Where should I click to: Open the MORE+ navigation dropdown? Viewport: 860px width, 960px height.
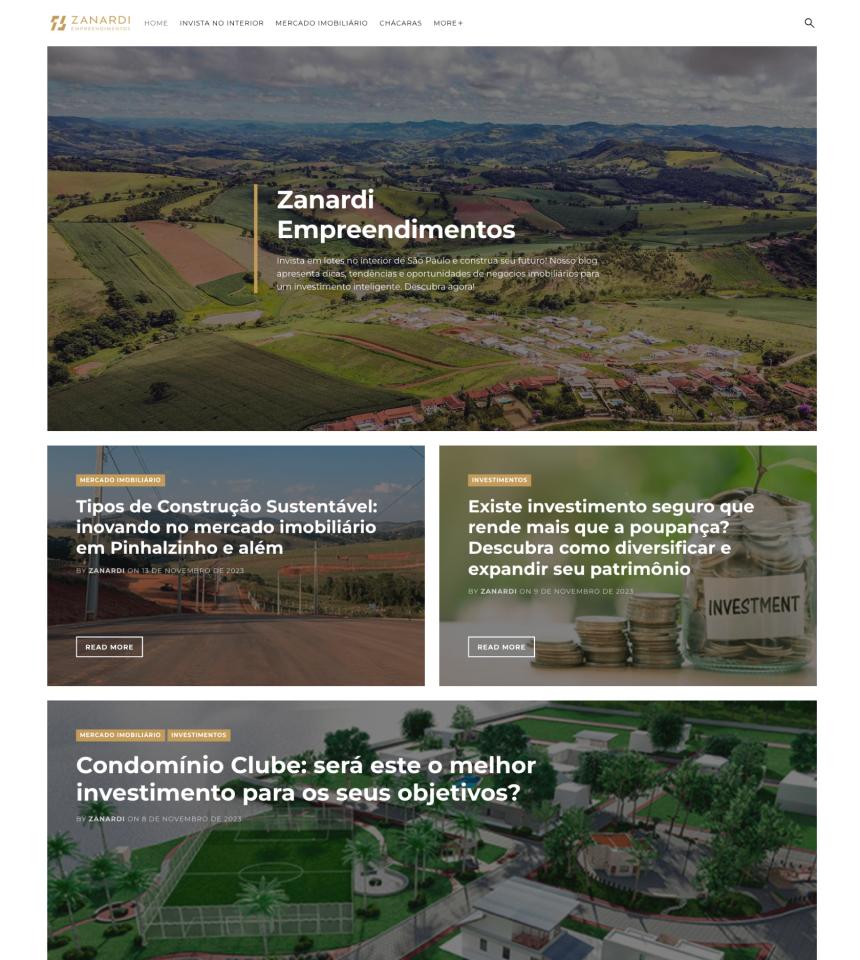point(446,21)
